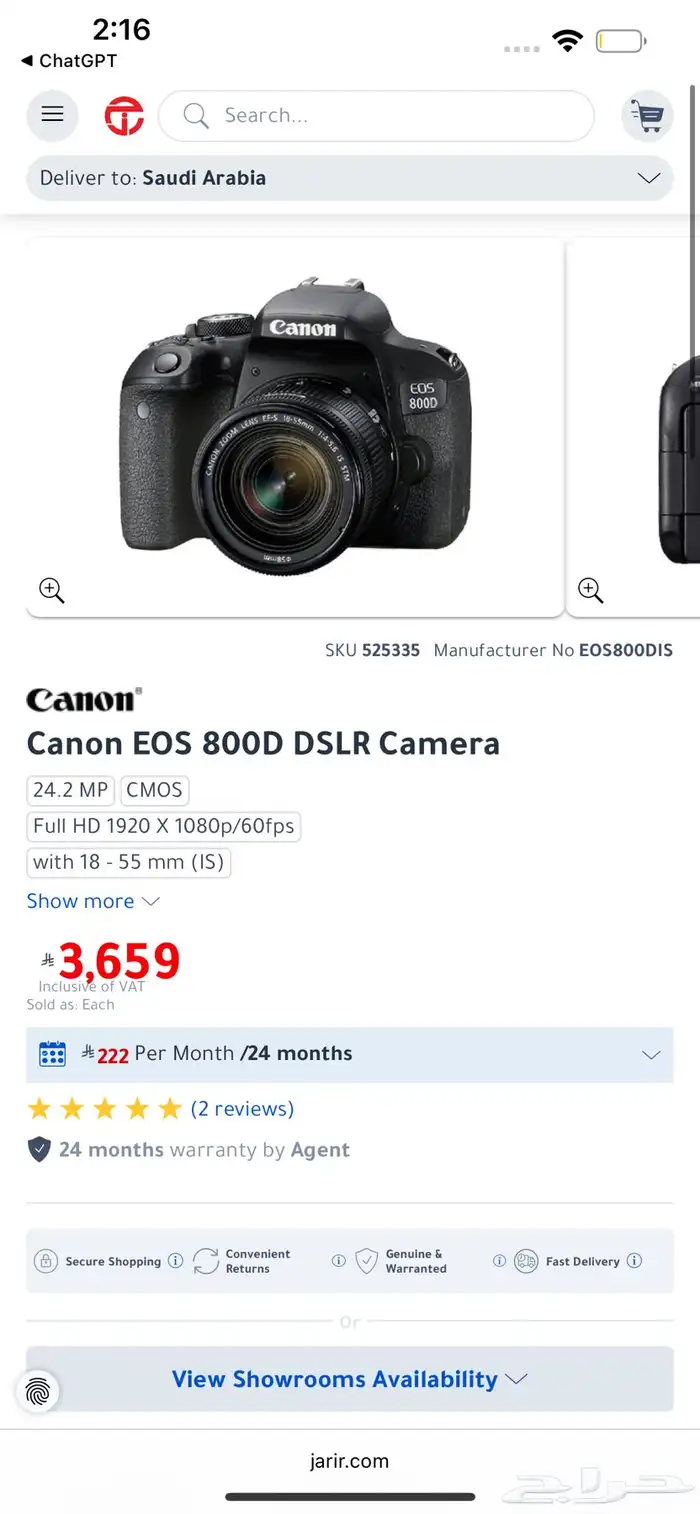Tap the fingerprint privacy icon
Screen dimensions: 700x1514
pyautogui.click(x=38, y=1390)
